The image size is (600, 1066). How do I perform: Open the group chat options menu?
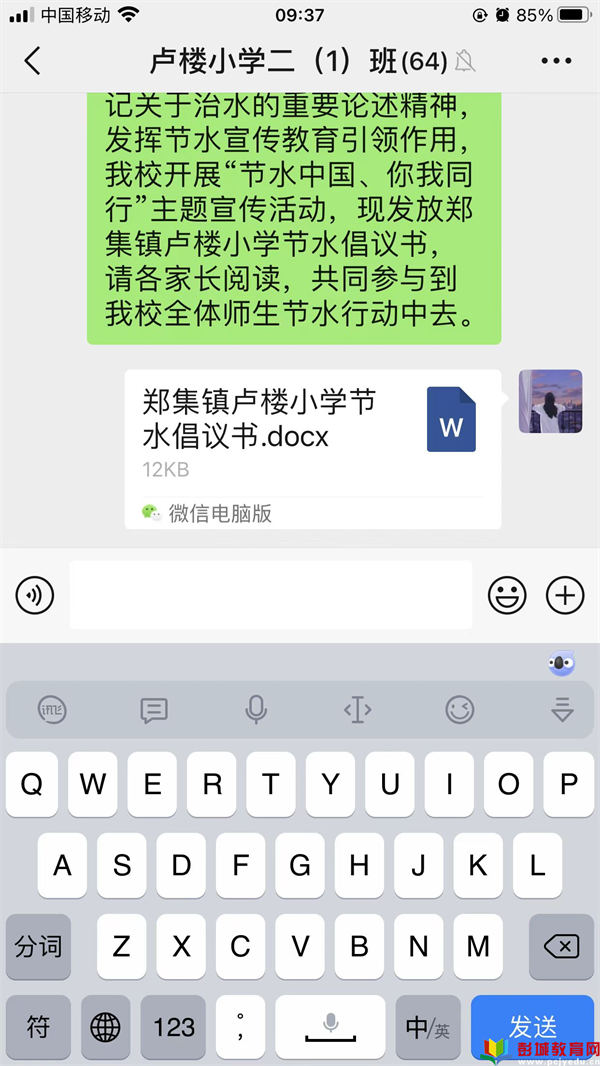(556, 61)
